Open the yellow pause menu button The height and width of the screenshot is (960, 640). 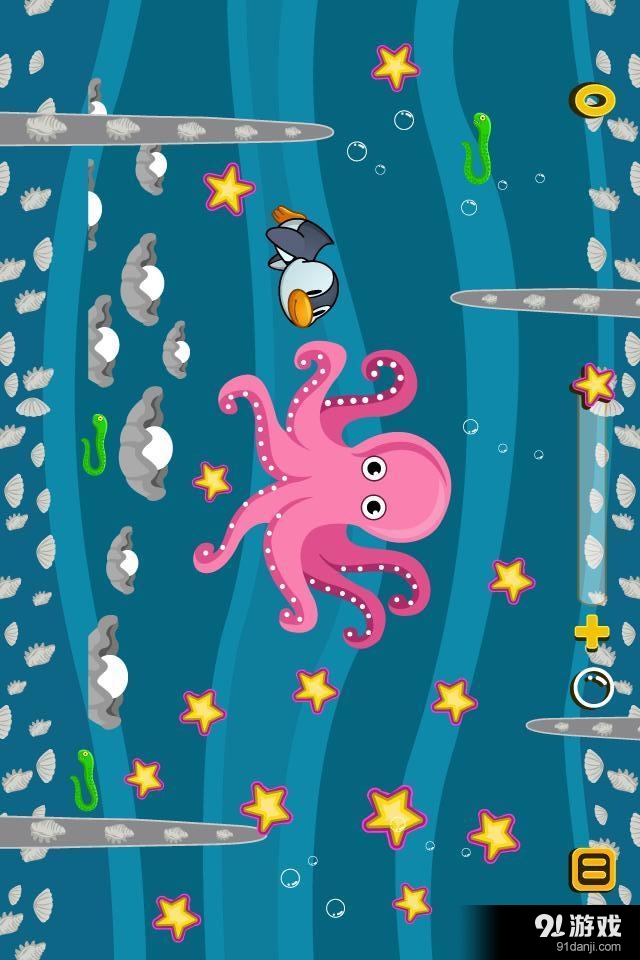click(592, 869)
